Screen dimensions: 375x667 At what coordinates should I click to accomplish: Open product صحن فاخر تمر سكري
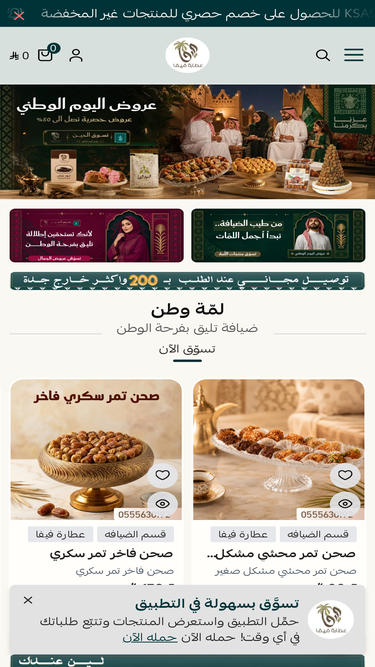click(x=111, y=554)
